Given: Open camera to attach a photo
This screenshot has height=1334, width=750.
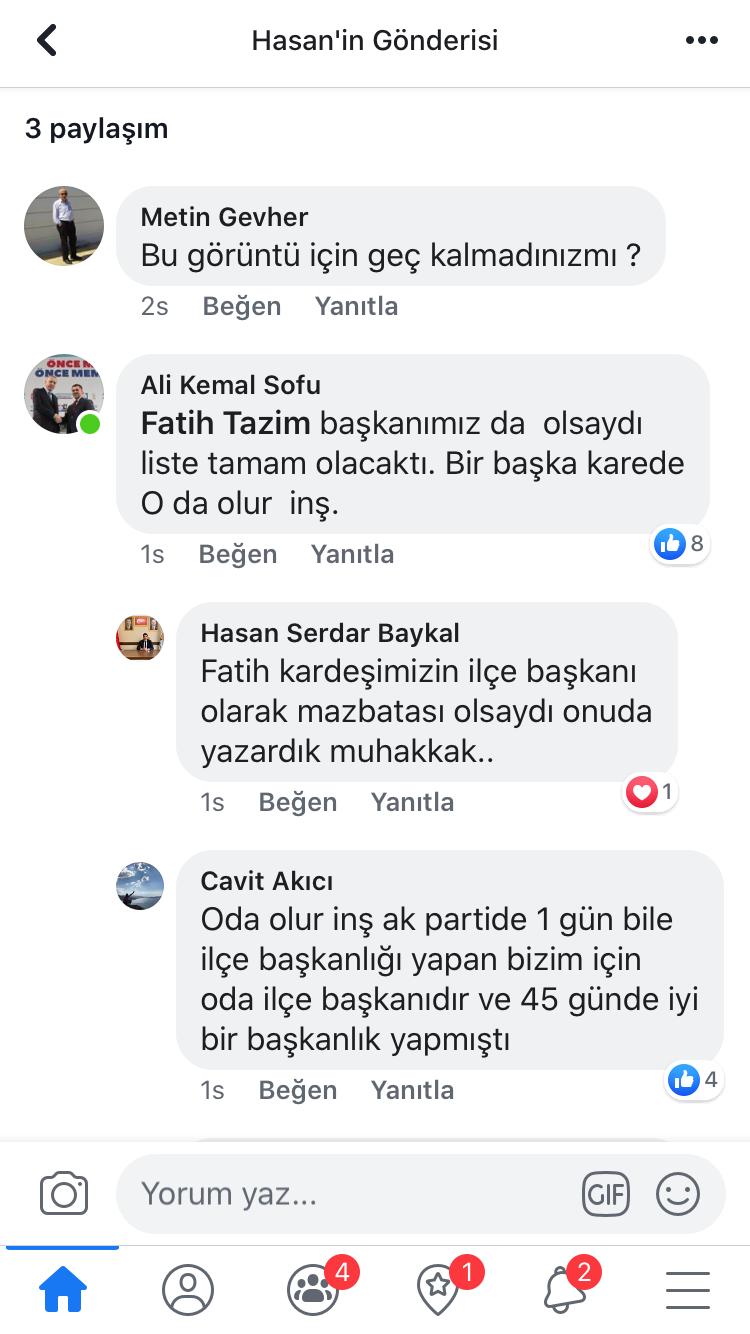Looking at the screenshot, I should point(64,1194).
